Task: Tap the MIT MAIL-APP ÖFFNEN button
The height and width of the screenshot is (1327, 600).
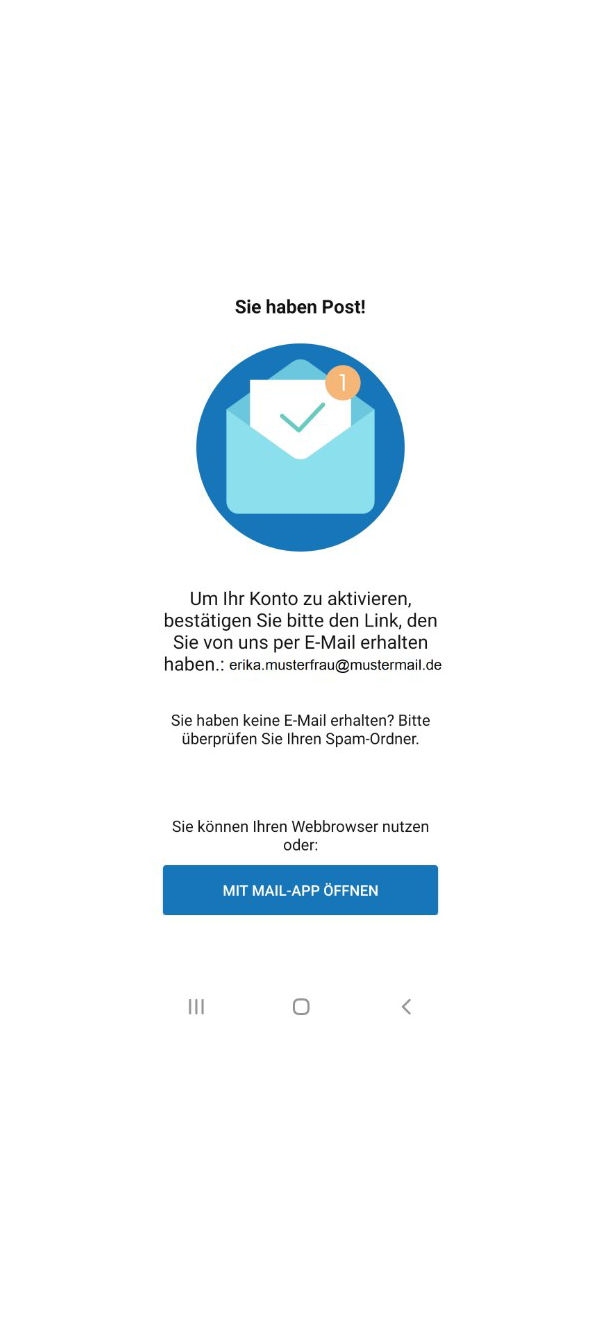Action: click(x=300, y=890)
